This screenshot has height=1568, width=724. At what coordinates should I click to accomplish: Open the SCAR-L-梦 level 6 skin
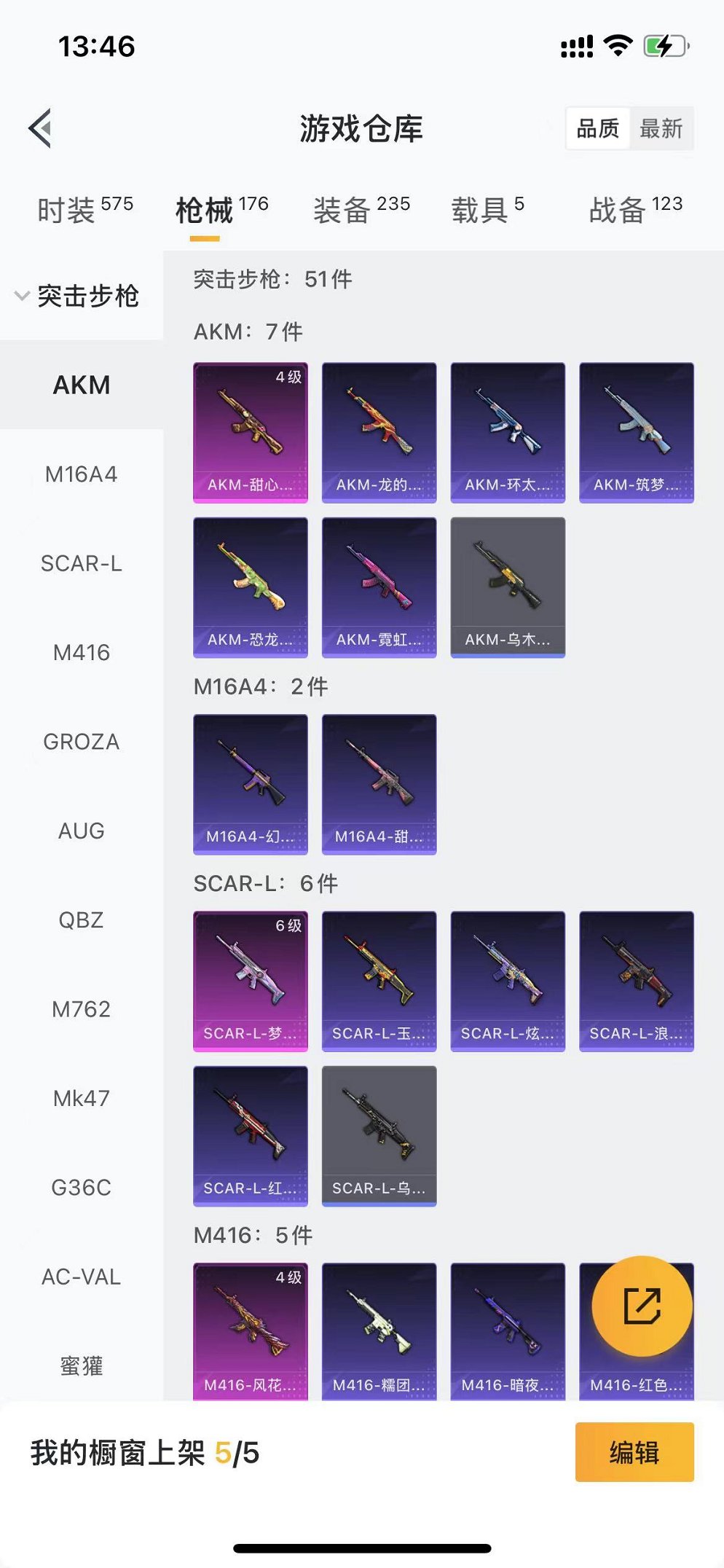click(x=250, y=981)
